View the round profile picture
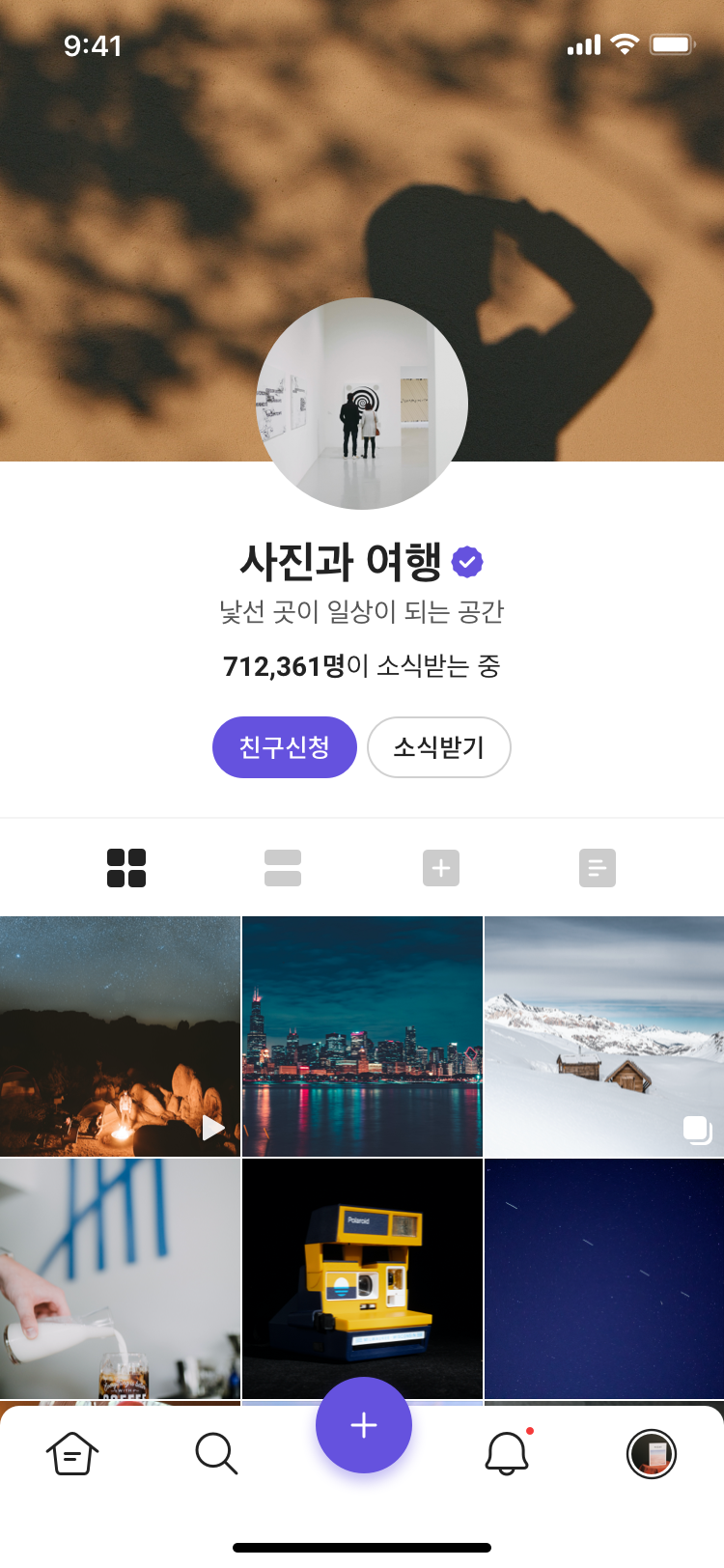The height and width of the screenshot is (1568, 724). tap(362, 404)
